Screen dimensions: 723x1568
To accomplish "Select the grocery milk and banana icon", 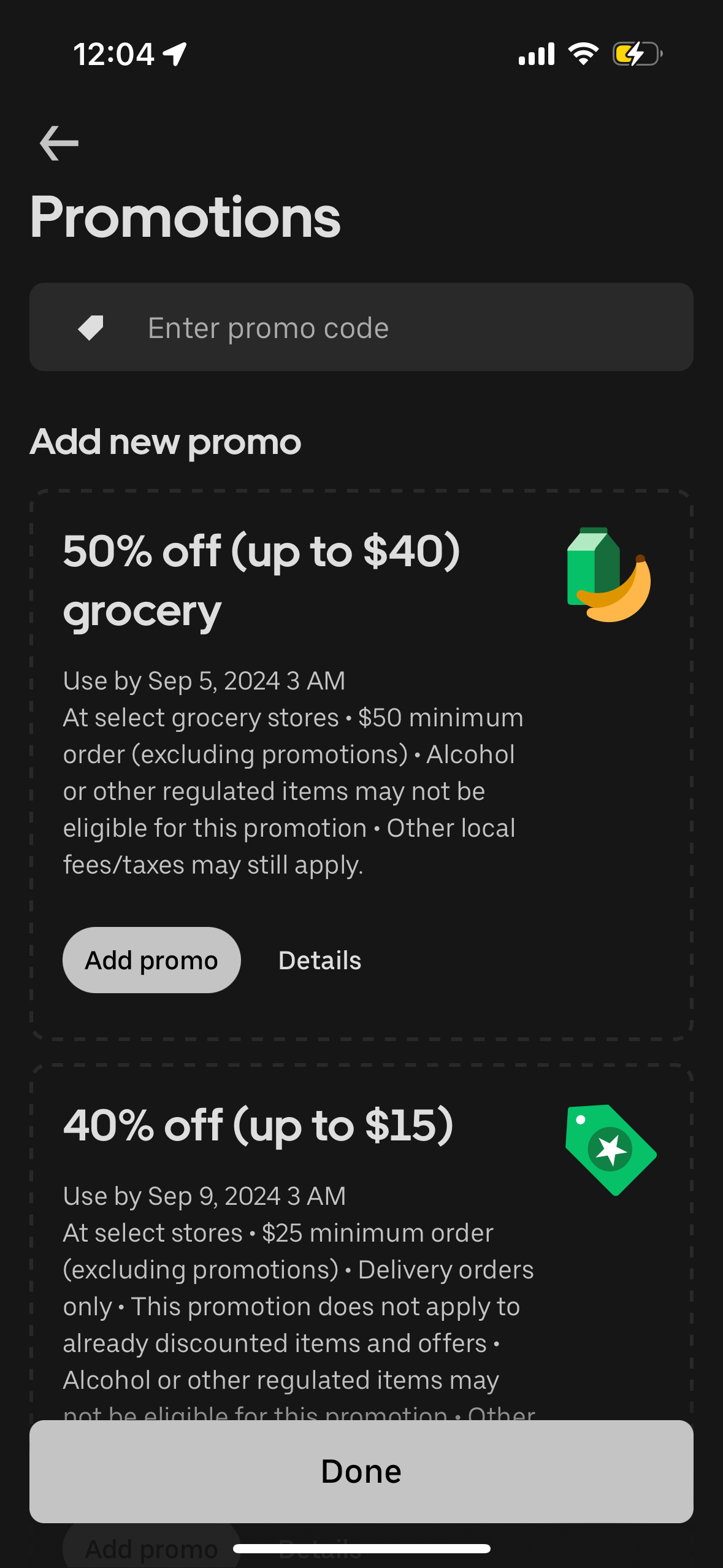I will pos(609,574).
